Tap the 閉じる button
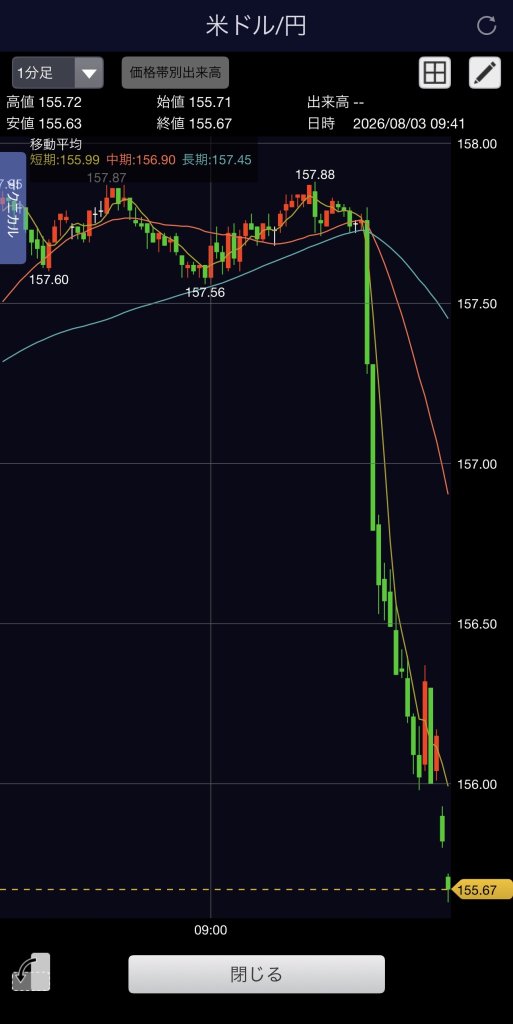513x1024 pixels. [256, 974]
